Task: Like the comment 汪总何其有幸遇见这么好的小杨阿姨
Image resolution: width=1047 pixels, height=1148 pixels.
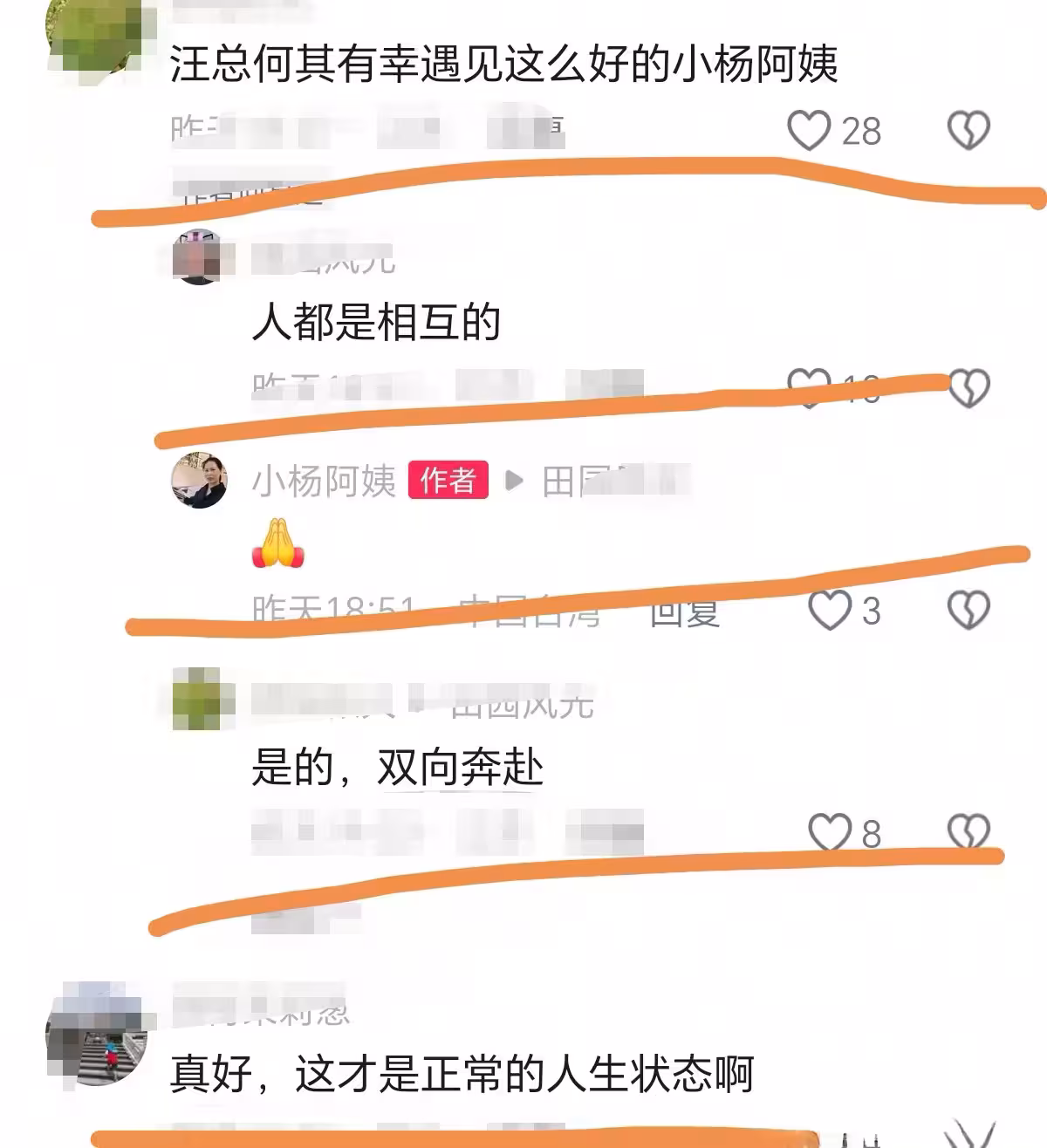Action: coord(809,131)
